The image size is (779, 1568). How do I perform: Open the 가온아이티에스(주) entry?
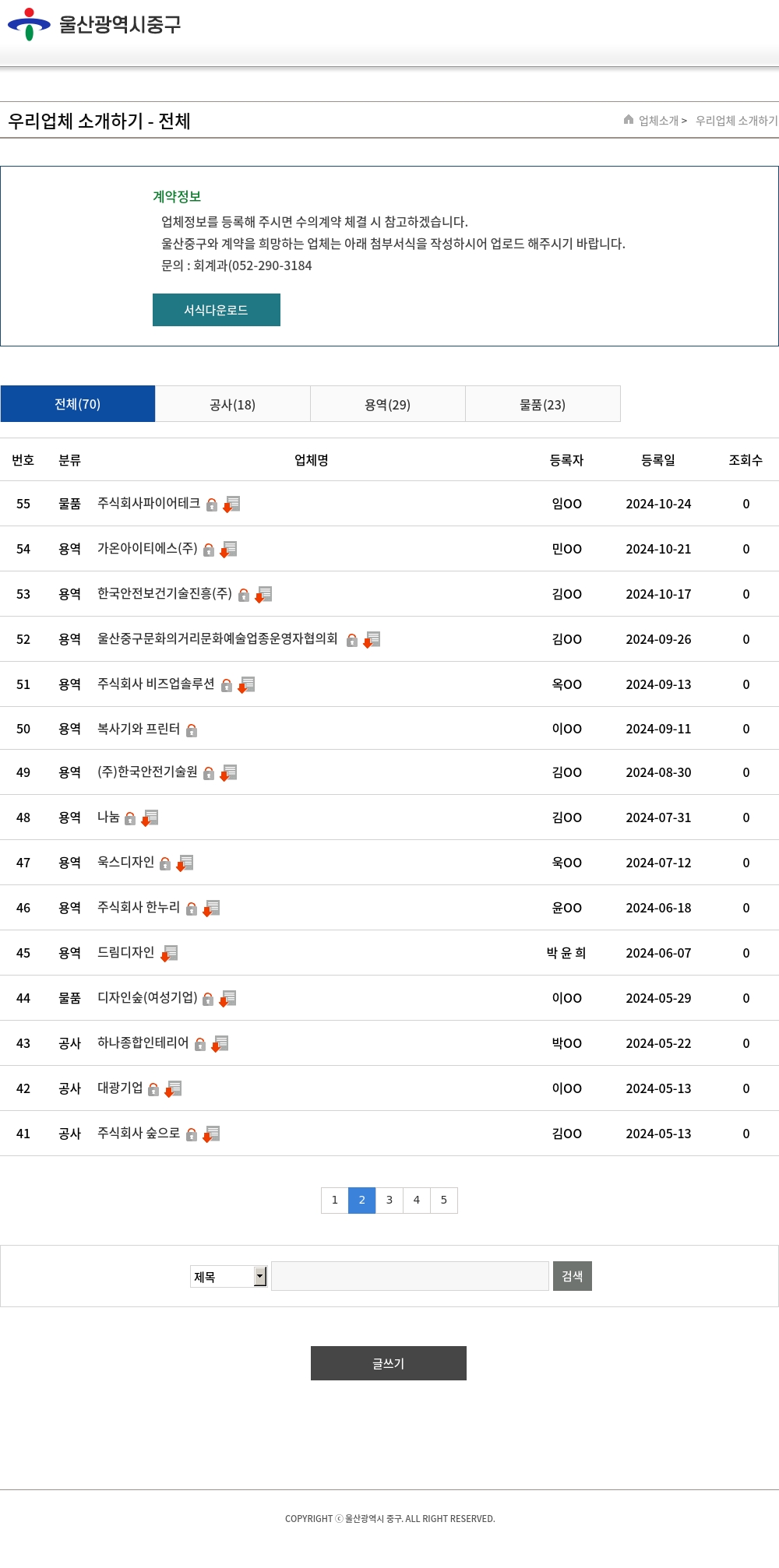tap(147, 549)
